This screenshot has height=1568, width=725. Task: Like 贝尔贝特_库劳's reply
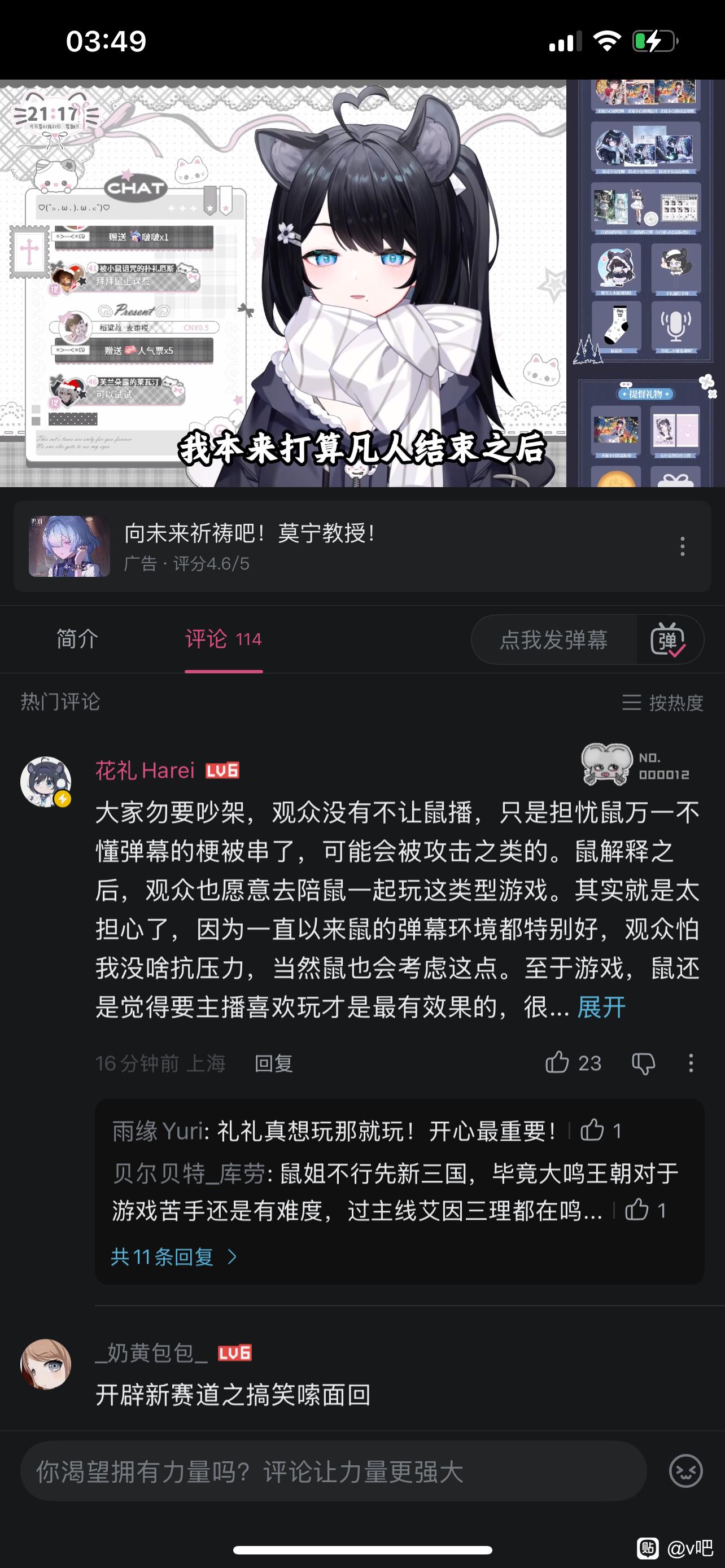tap(645, 1210)
